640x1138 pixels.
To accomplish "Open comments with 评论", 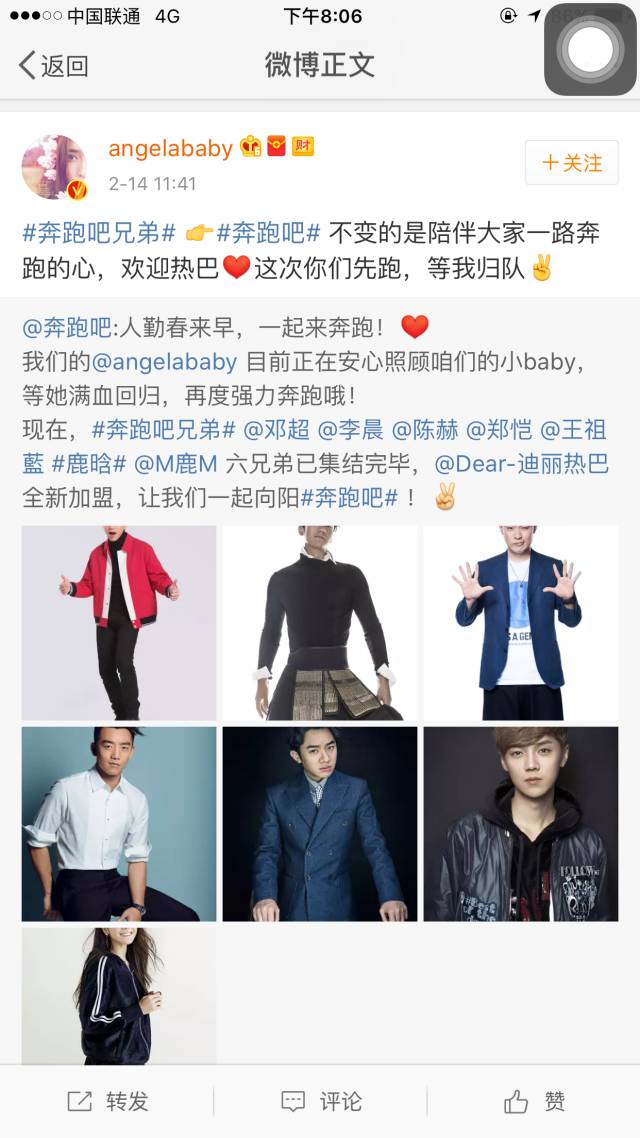I will (321, 1101).
